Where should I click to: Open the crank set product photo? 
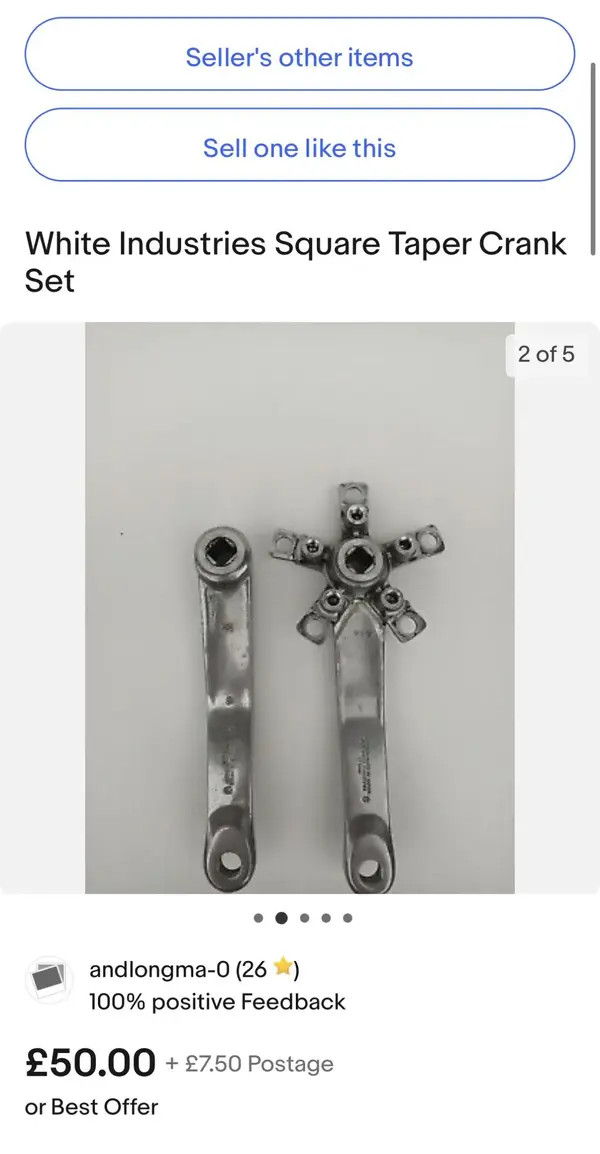pos(299,607)
